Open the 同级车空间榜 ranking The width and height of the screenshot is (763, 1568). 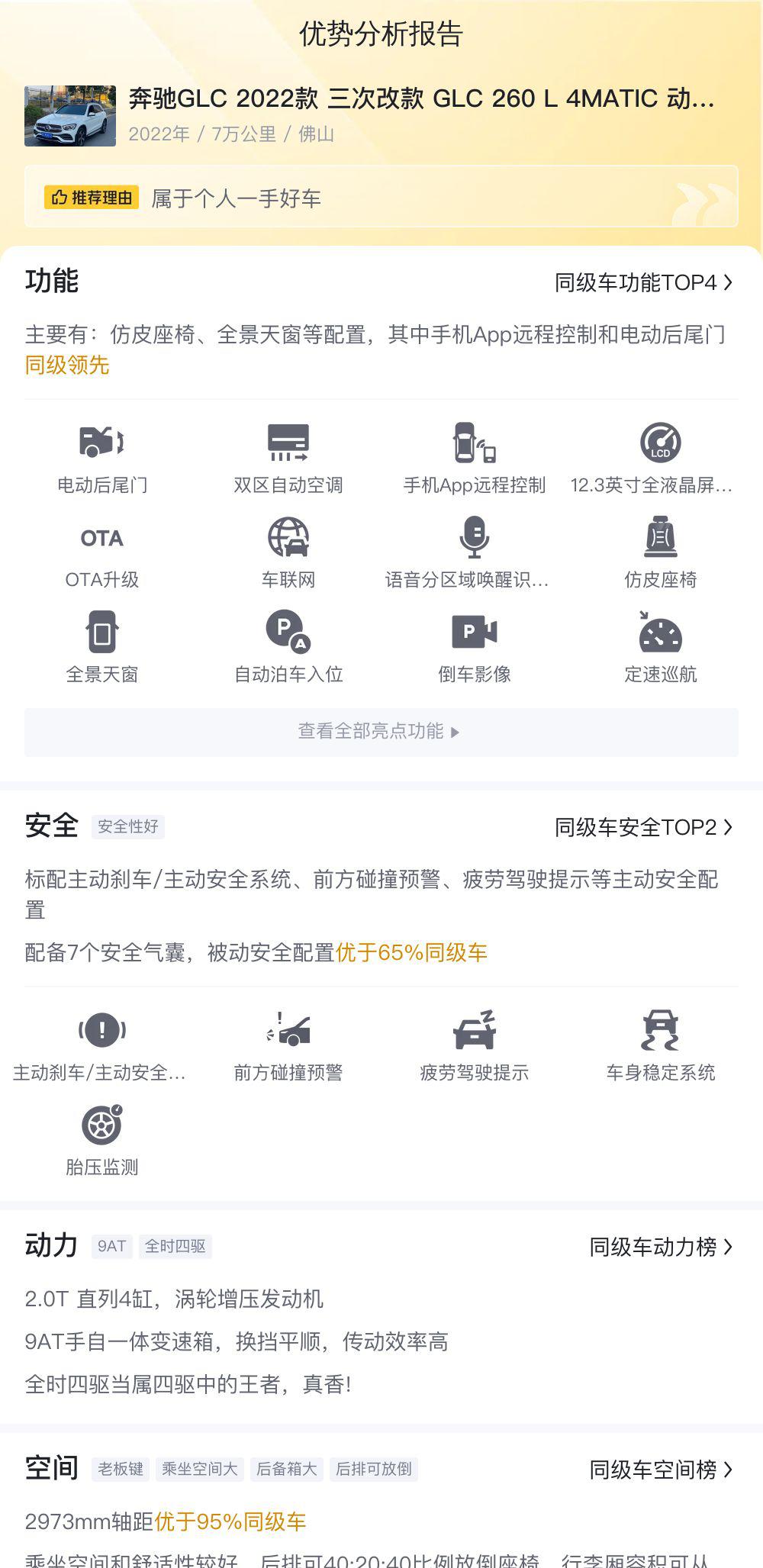tap(661, 1469)
